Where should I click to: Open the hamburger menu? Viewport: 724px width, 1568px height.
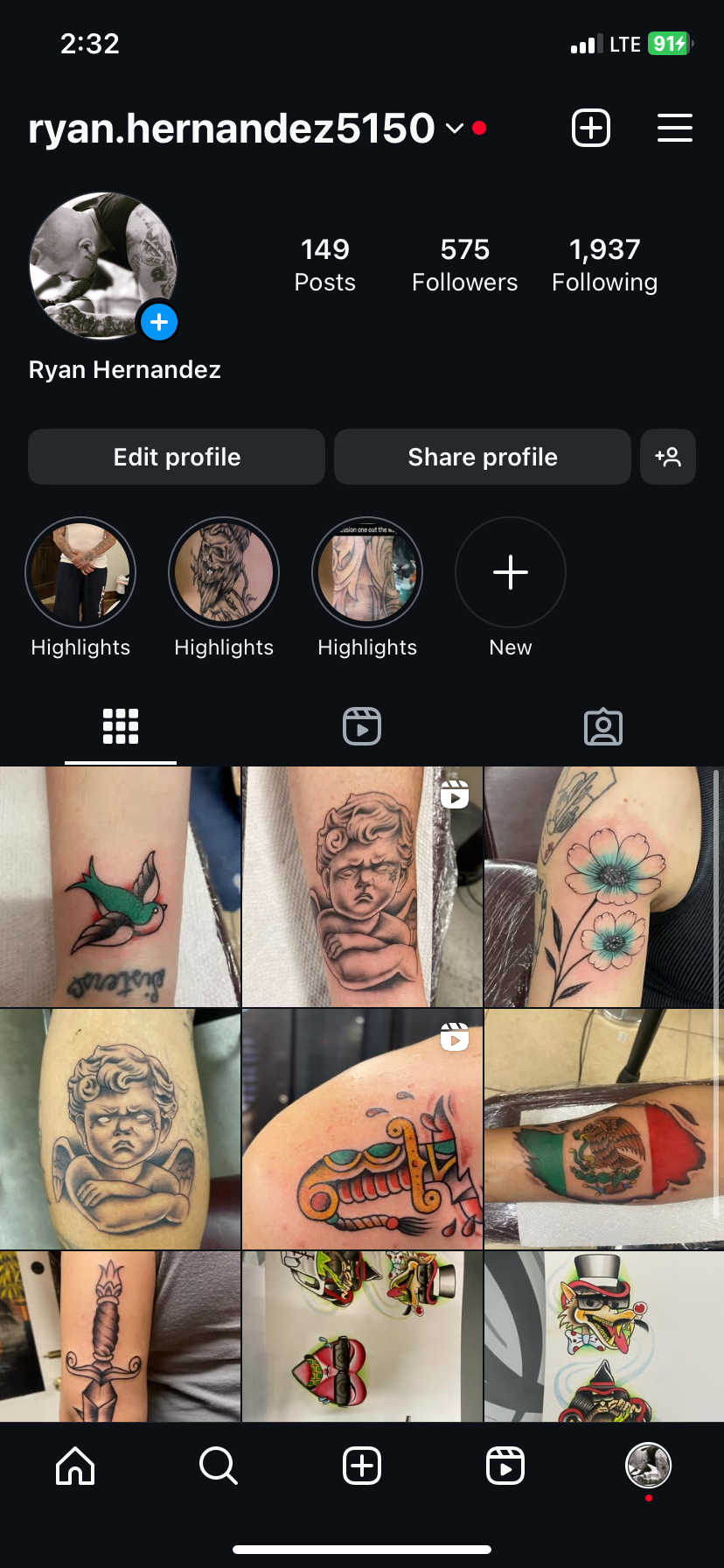(675, 129)
